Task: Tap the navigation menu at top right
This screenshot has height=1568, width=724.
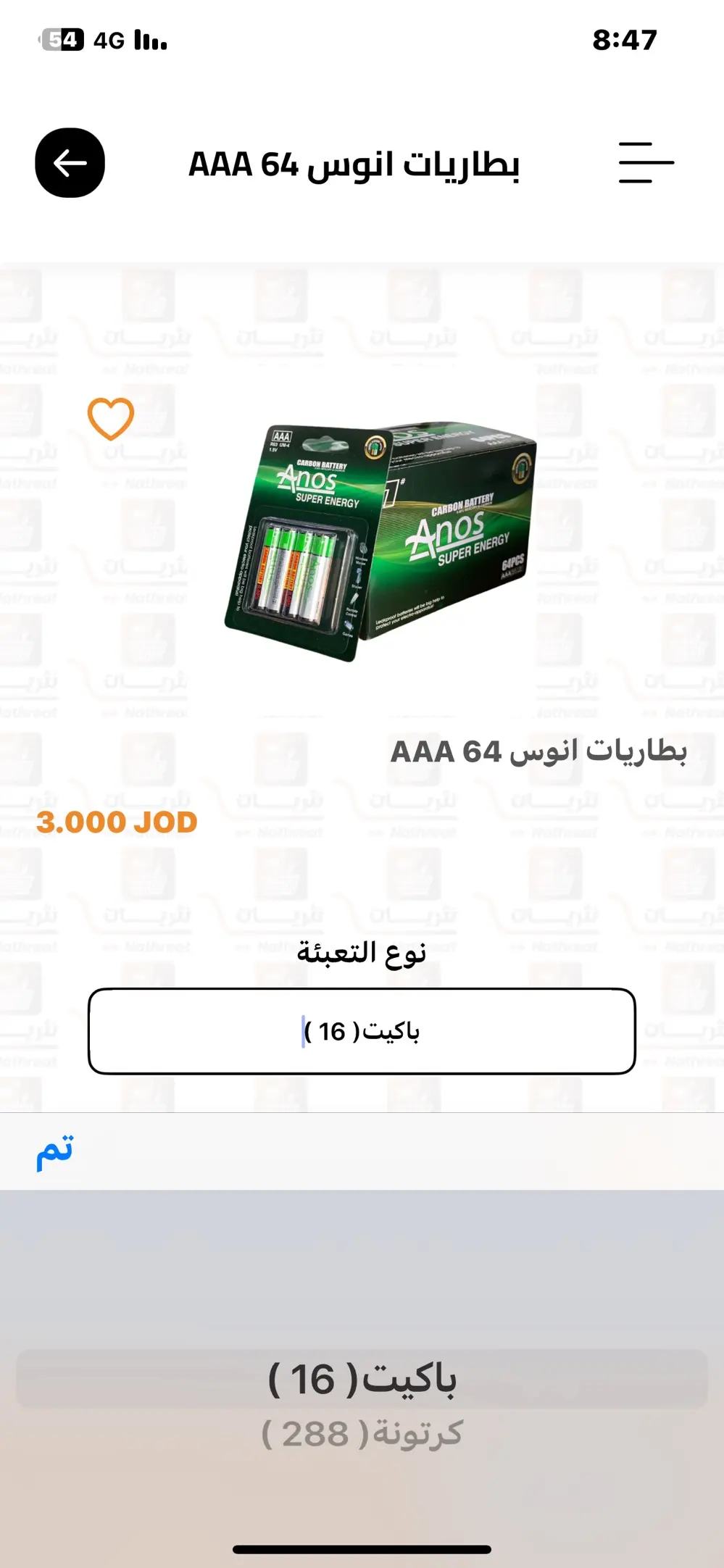Action: pos(647,163)
